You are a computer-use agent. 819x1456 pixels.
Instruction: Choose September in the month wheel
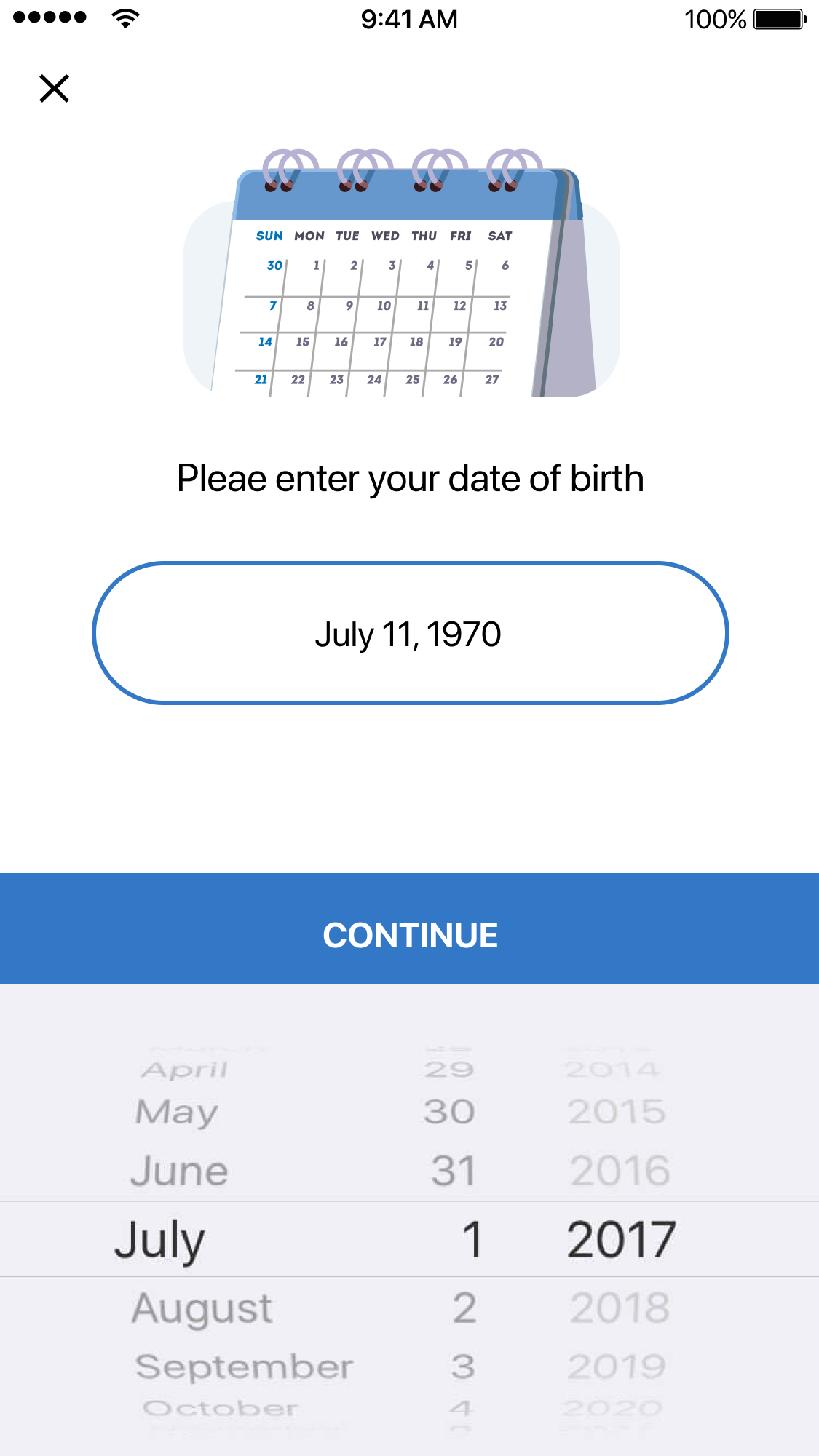(244, 1367)
